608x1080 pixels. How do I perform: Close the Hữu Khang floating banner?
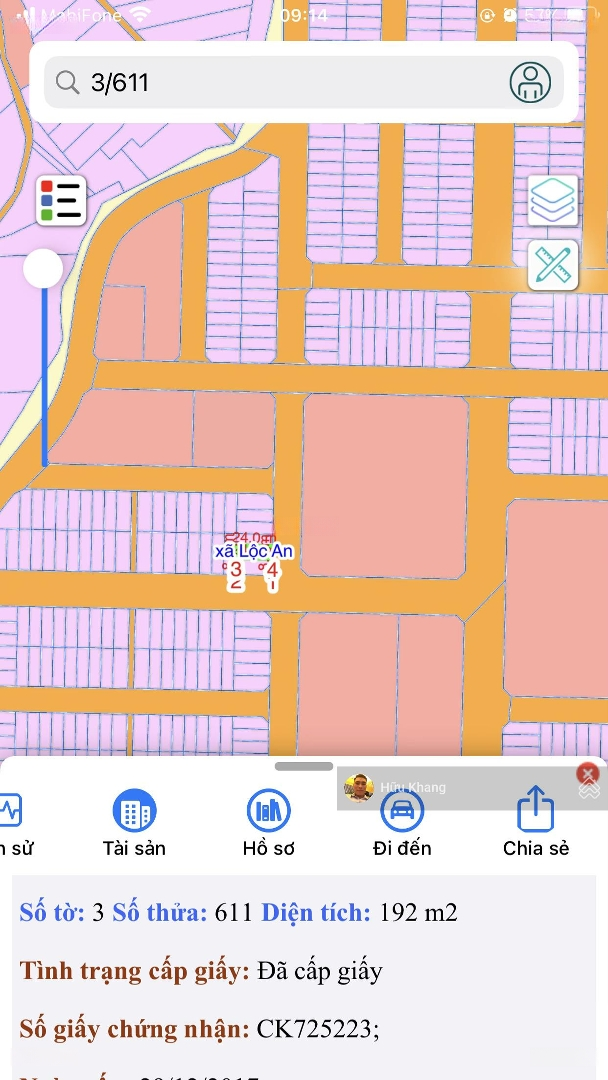pyautogui.click(x=587, y=773)
